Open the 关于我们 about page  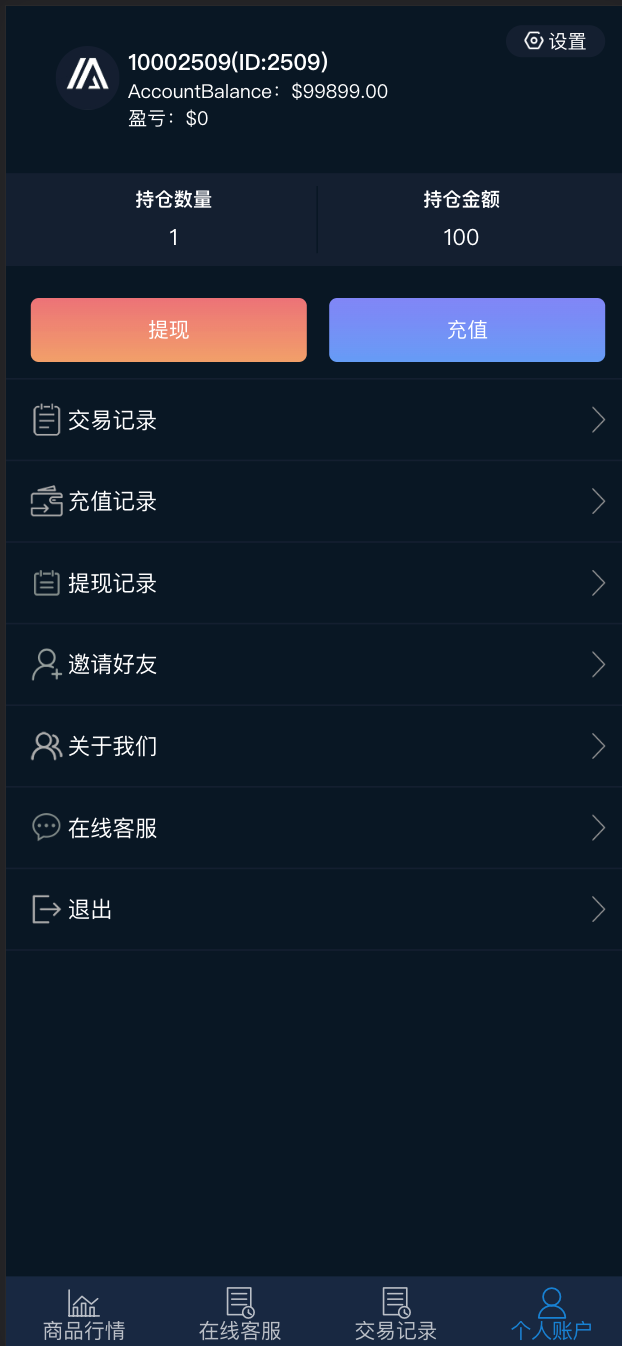[x=311, y=746]
